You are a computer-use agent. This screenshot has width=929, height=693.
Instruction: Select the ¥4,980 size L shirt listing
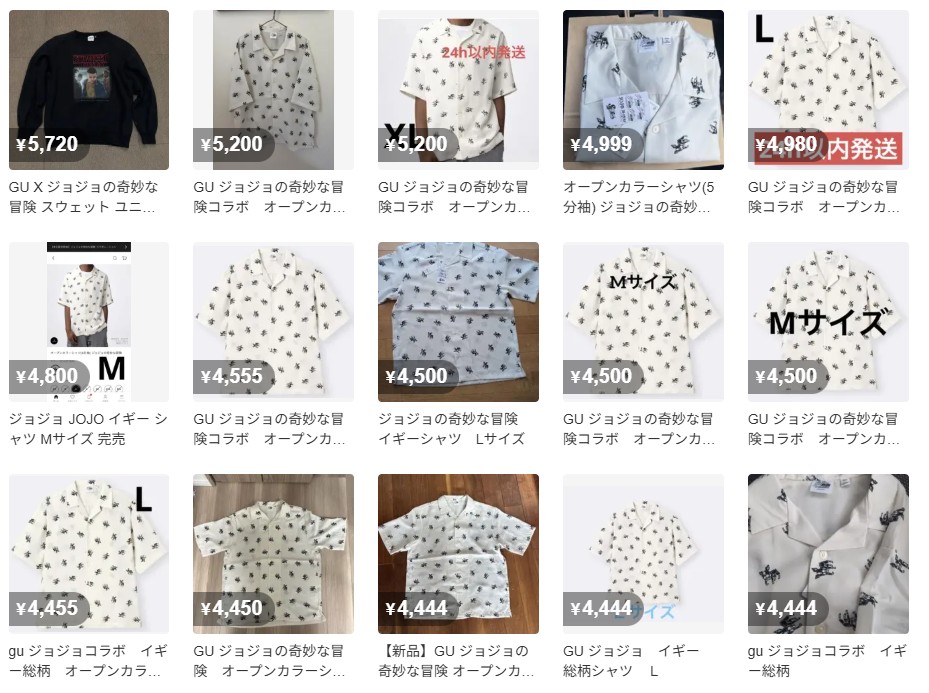coord(828,90)
